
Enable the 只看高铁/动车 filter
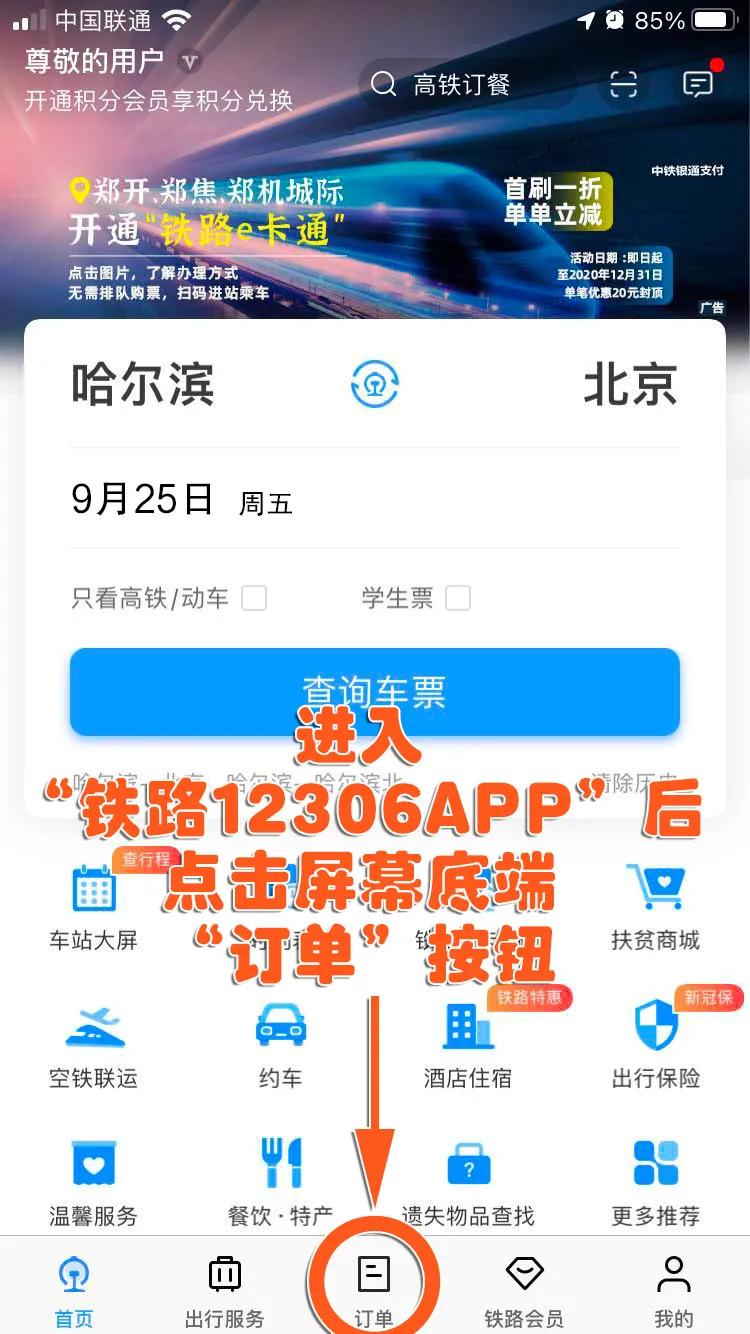pyautogui.click(x=254, y=597)
